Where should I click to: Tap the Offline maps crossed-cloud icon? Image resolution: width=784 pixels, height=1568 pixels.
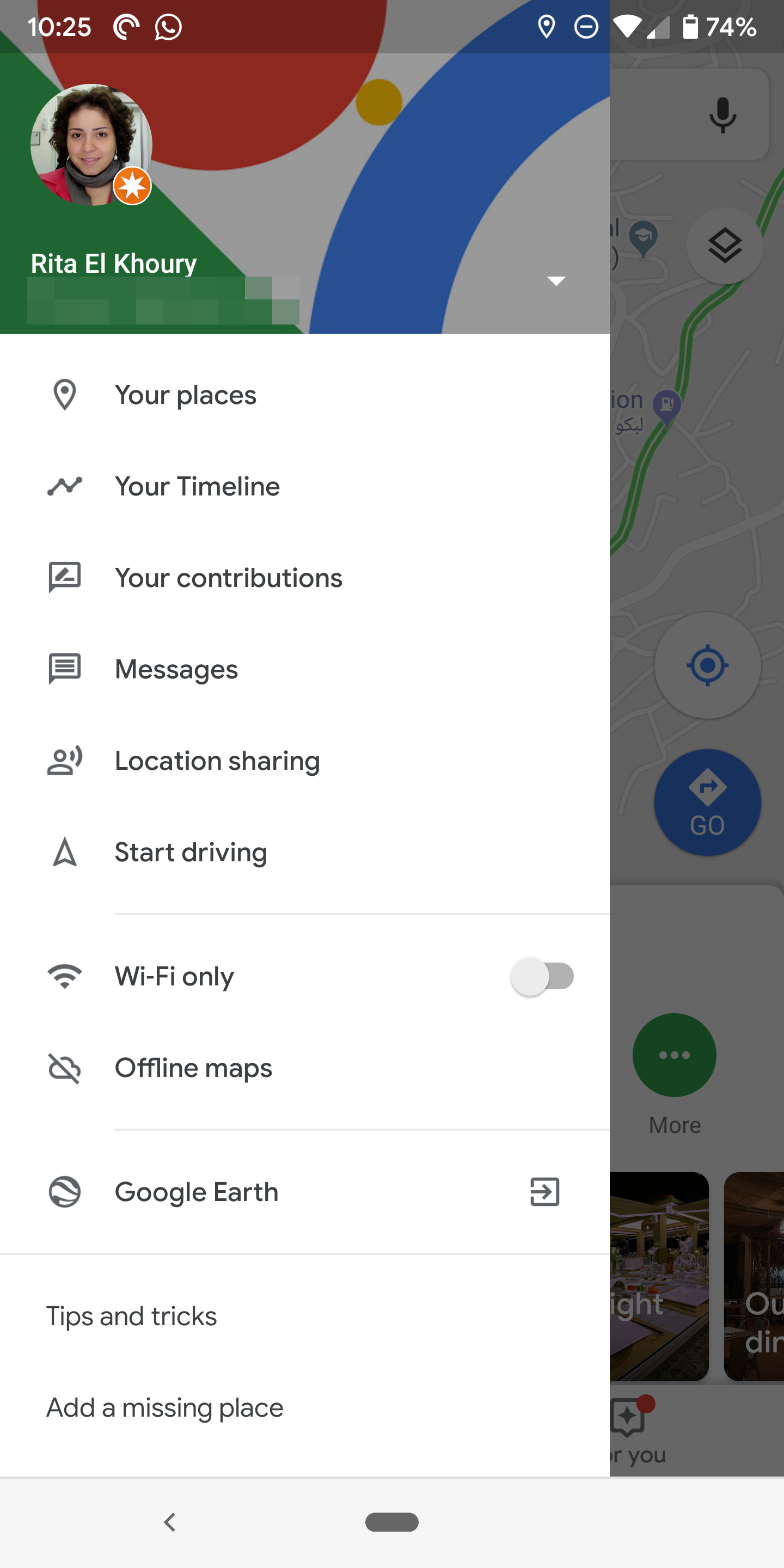(65, 1068)
